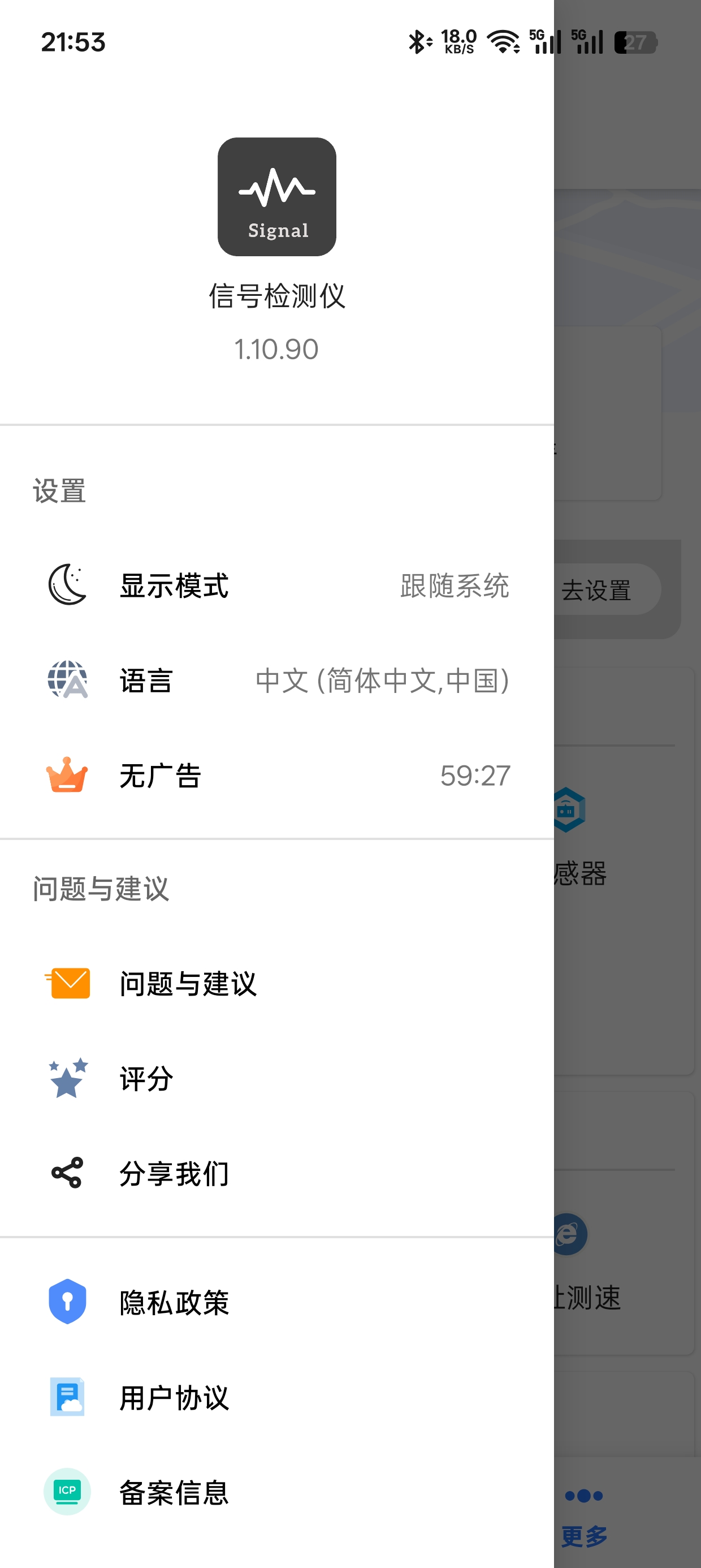Open the 用户协议 user agreement link
Viewport: 701px width, 1568px height.
point(175,1397)
